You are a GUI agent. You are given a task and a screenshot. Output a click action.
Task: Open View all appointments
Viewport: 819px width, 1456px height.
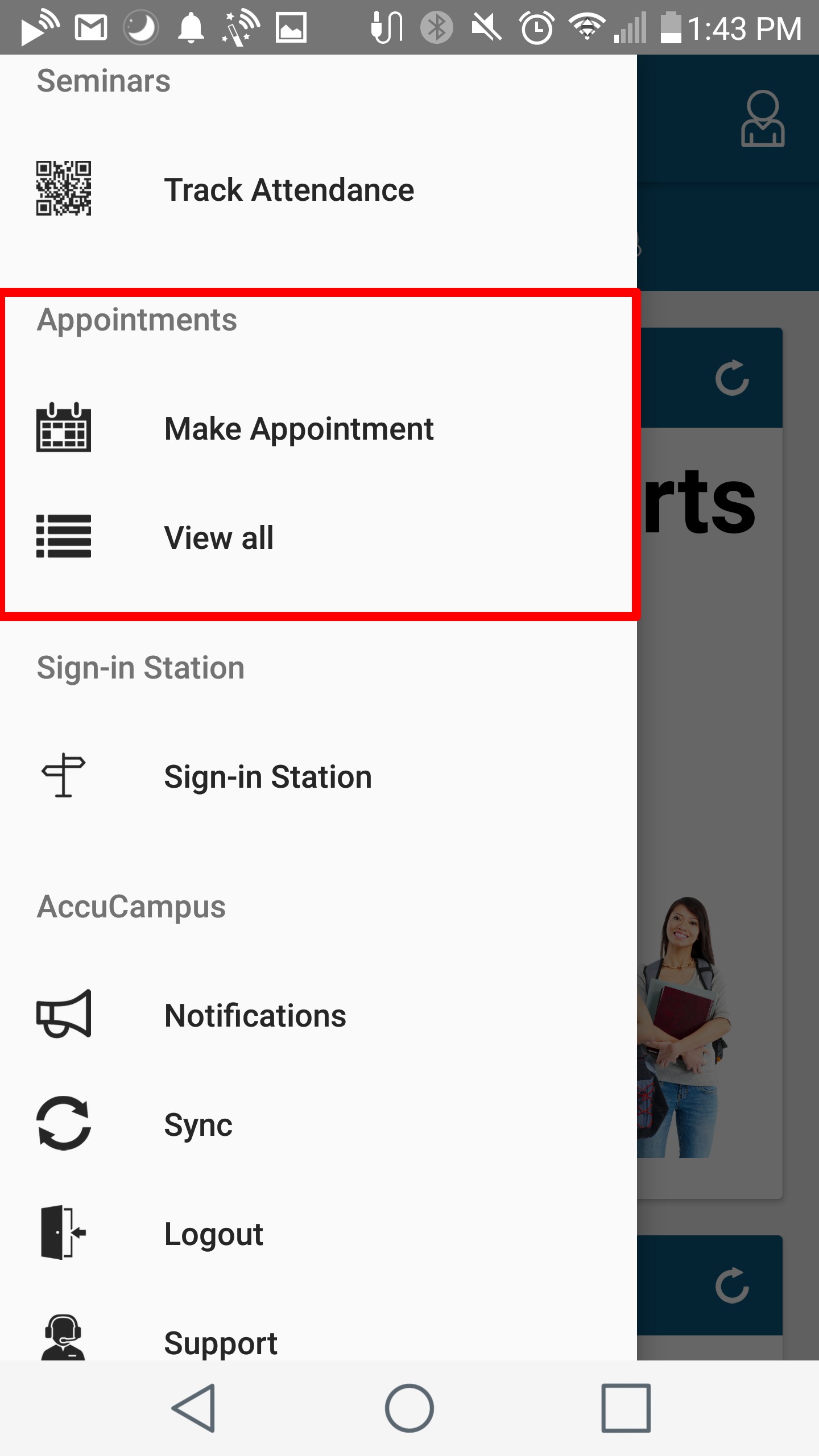[x=219, y=537]
